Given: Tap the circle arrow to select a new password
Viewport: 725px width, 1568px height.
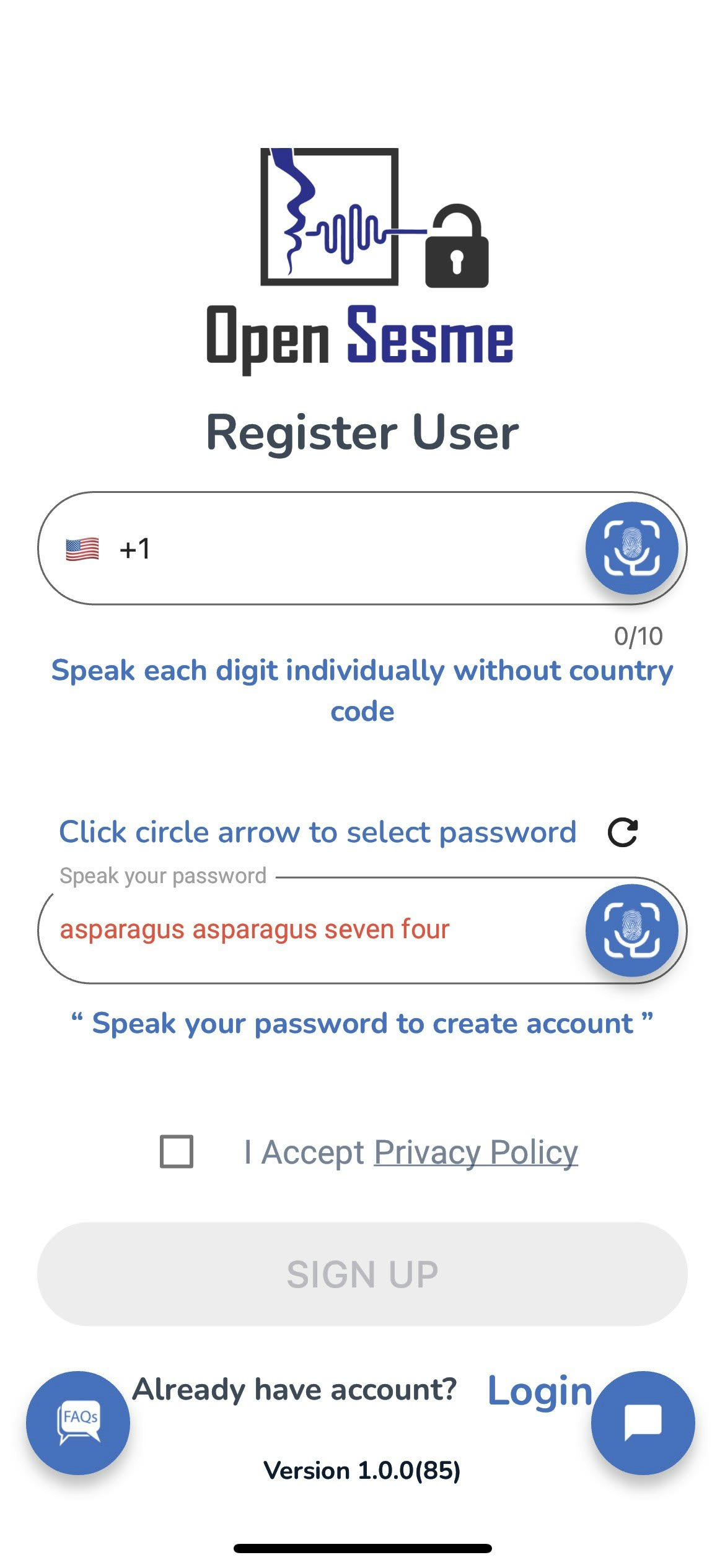Looking at the screenshot, I should coord(622,832).
